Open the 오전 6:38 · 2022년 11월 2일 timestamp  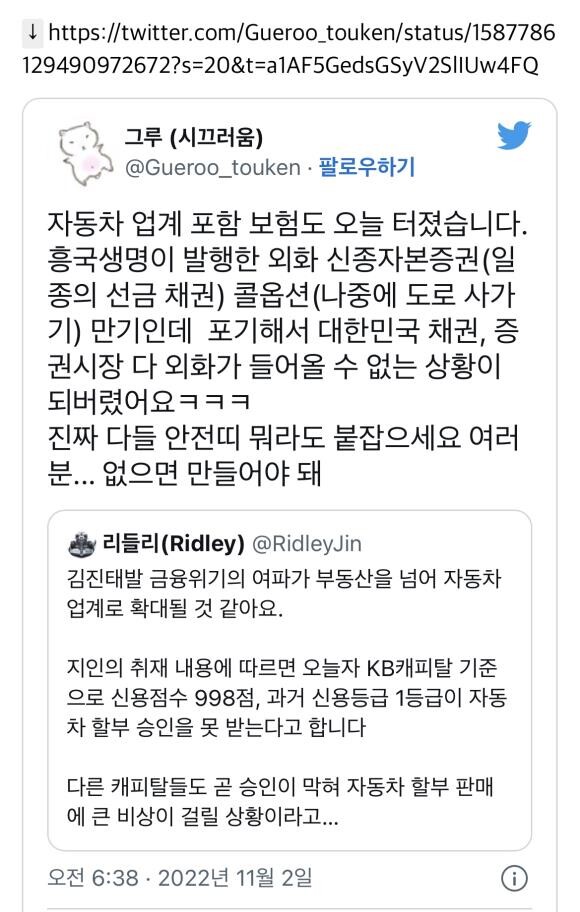180,877
